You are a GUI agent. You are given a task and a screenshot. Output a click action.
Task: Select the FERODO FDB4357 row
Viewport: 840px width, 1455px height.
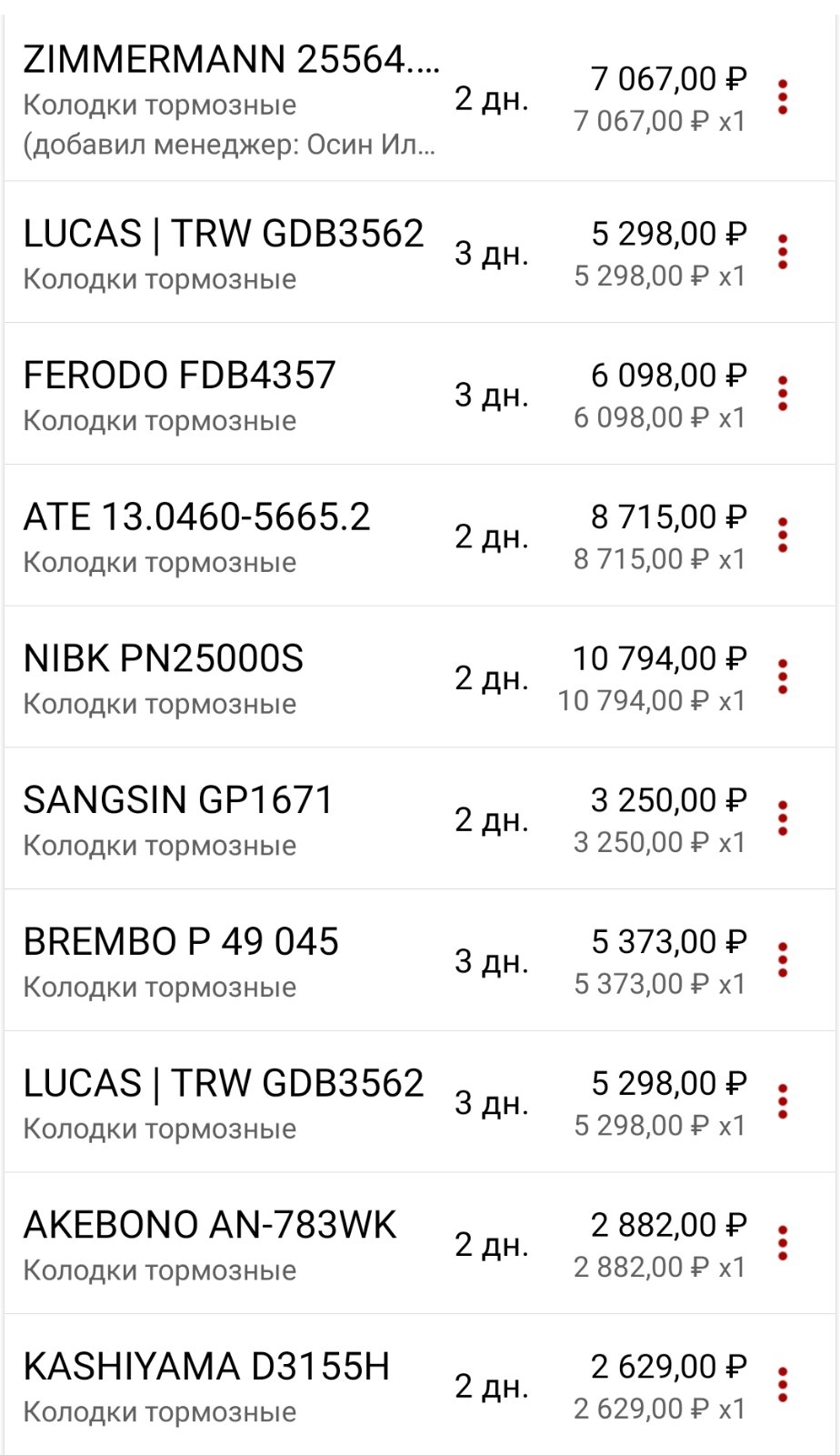pyautogui.click(x=420, y=394)
